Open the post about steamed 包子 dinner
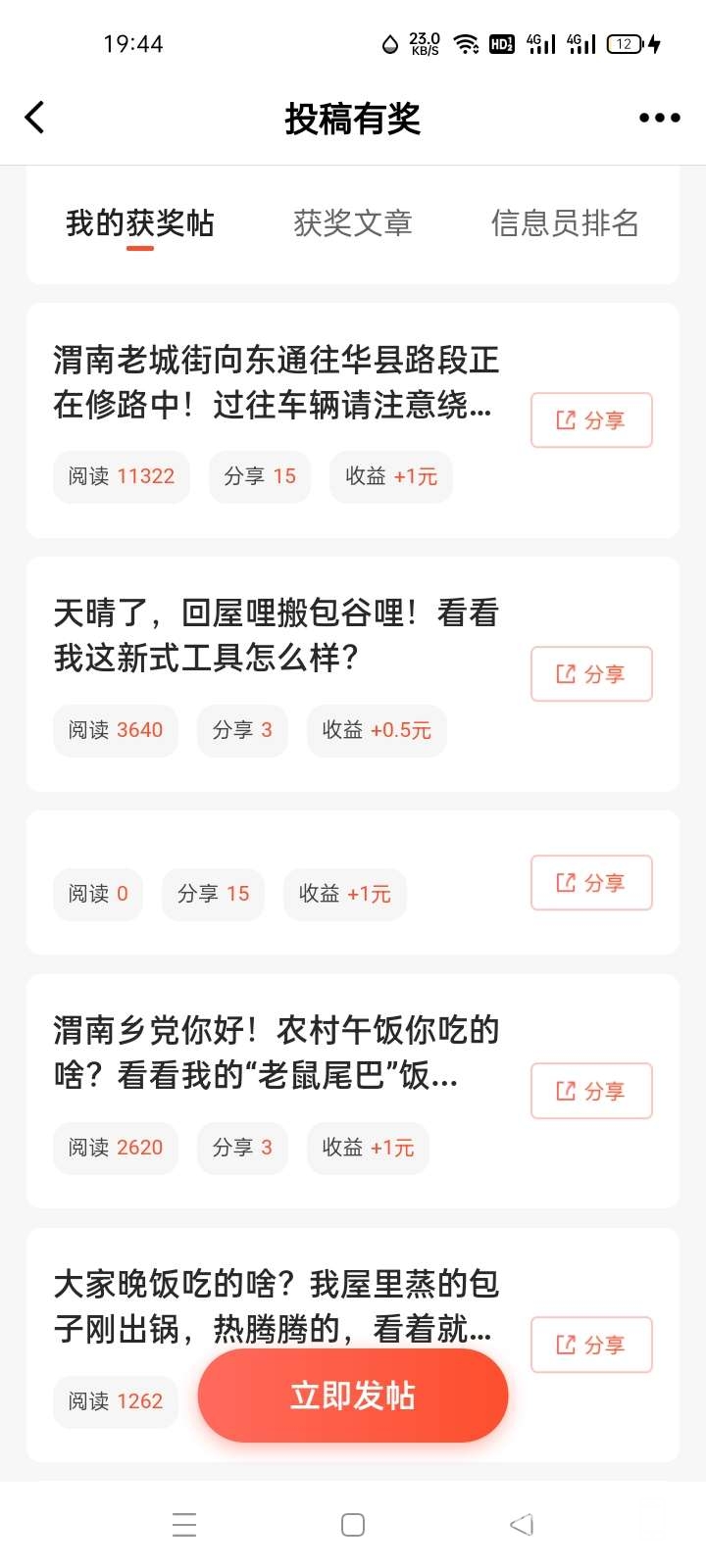 click(x=276, y=1305)
